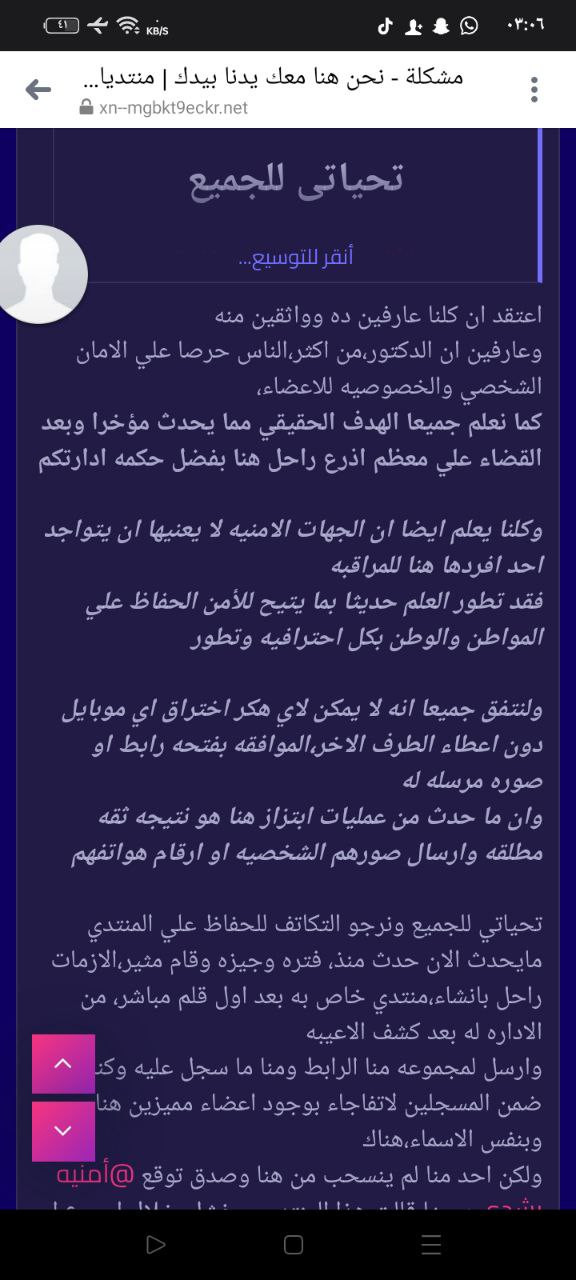This screenshot has width=576, height=1280.
Task: Open the system recent apps menu
Action: pyautogui.click(x=431, y=1244)
